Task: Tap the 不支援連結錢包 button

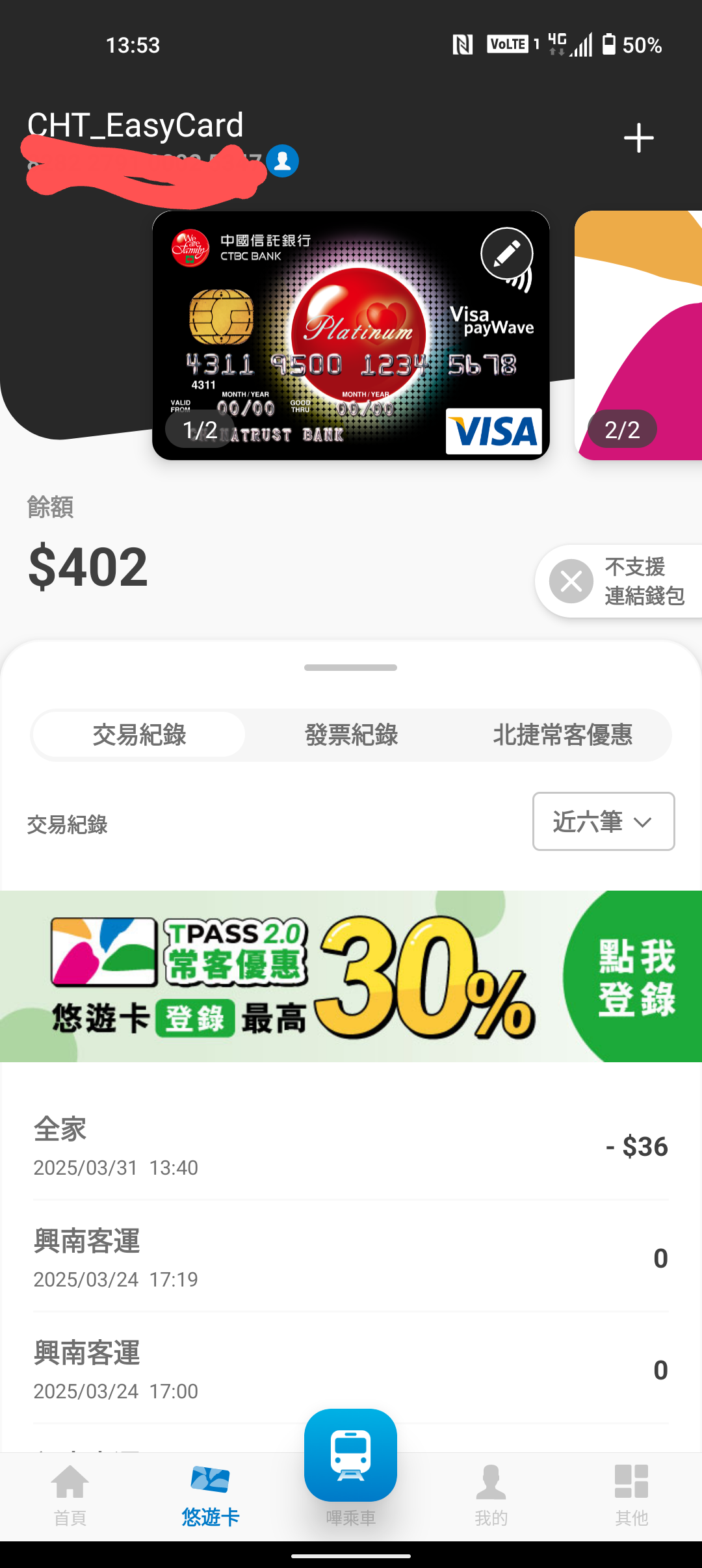Action: click(x=617, y=581)
